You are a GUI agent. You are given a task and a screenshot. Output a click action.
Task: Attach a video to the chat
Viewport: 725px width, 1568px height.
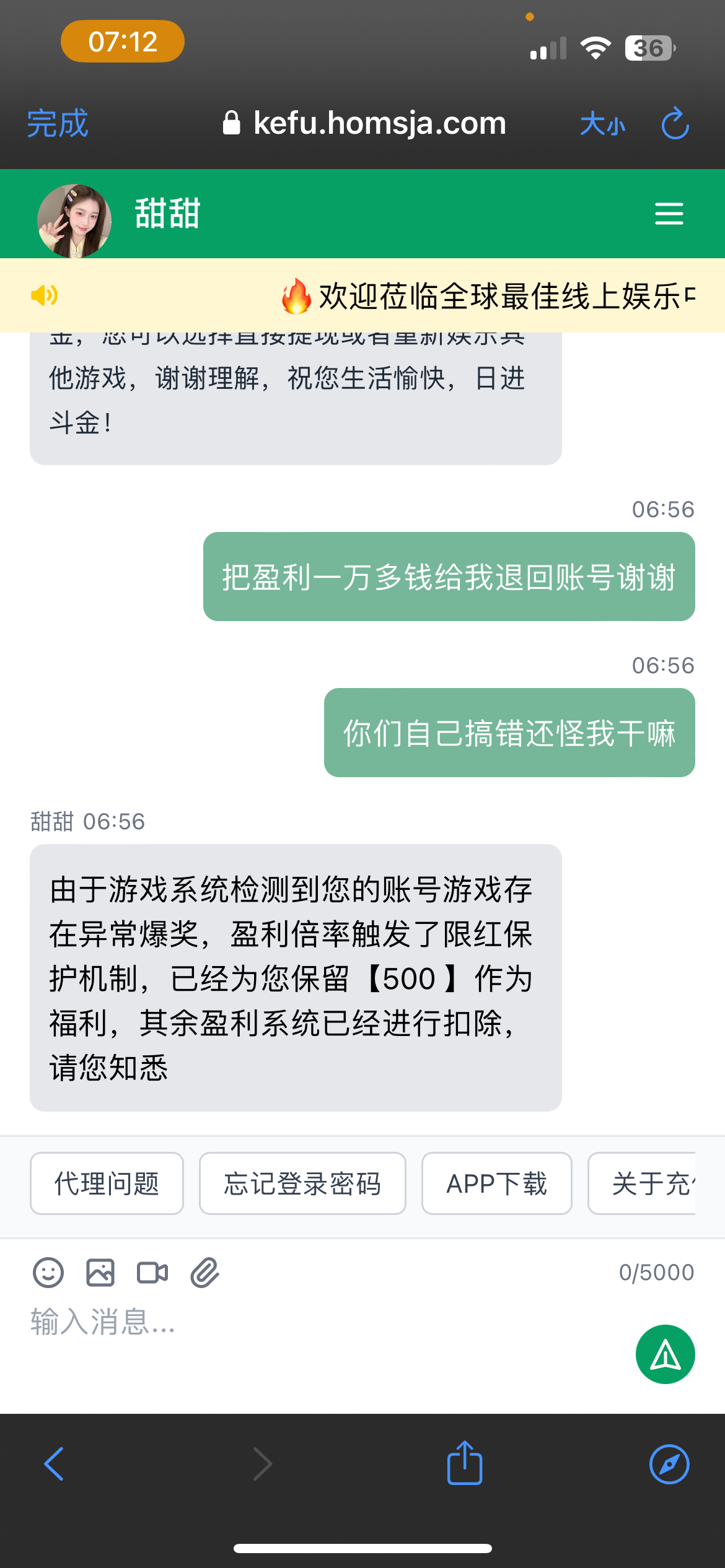tap(152, 1273)
